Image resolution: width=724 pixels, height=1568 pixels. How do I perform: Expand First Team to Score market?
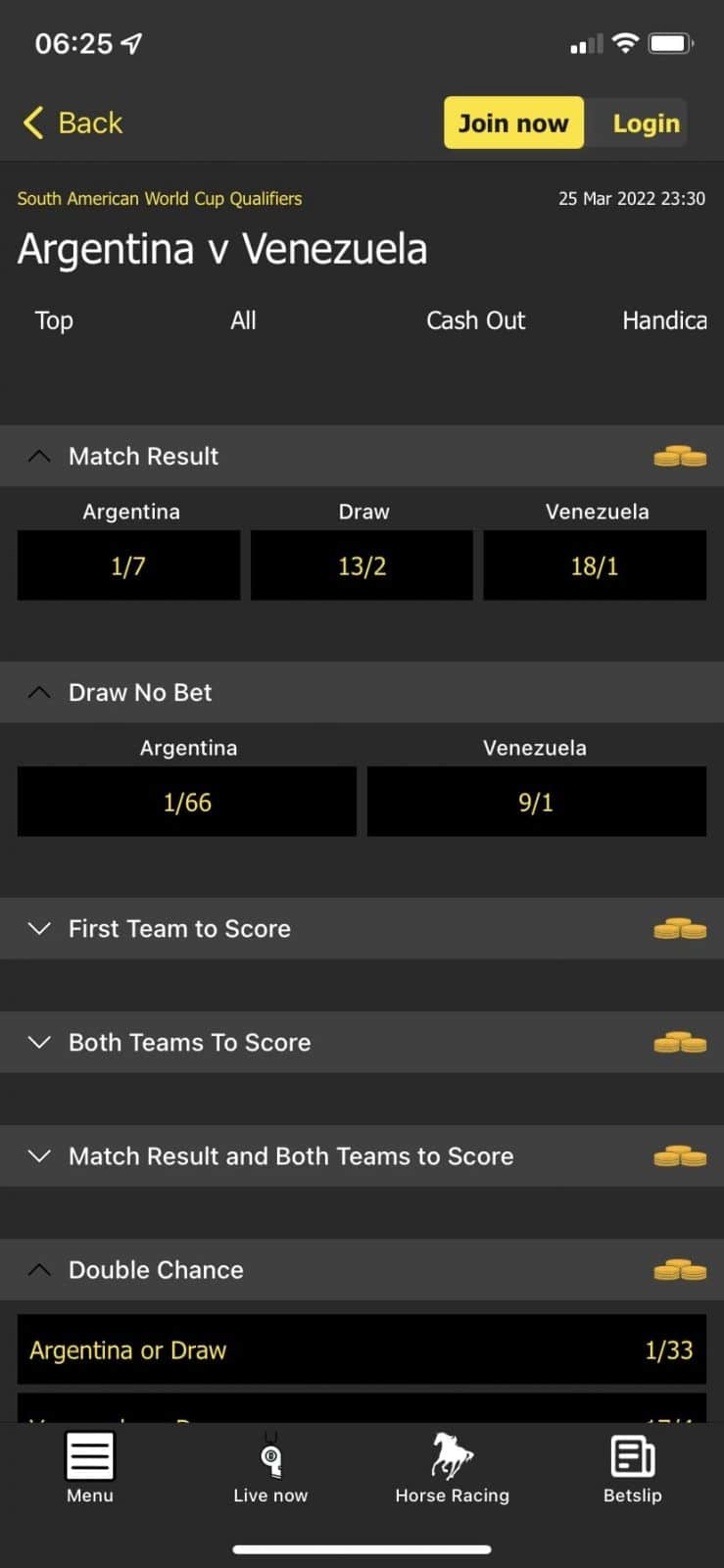[179, 928]
